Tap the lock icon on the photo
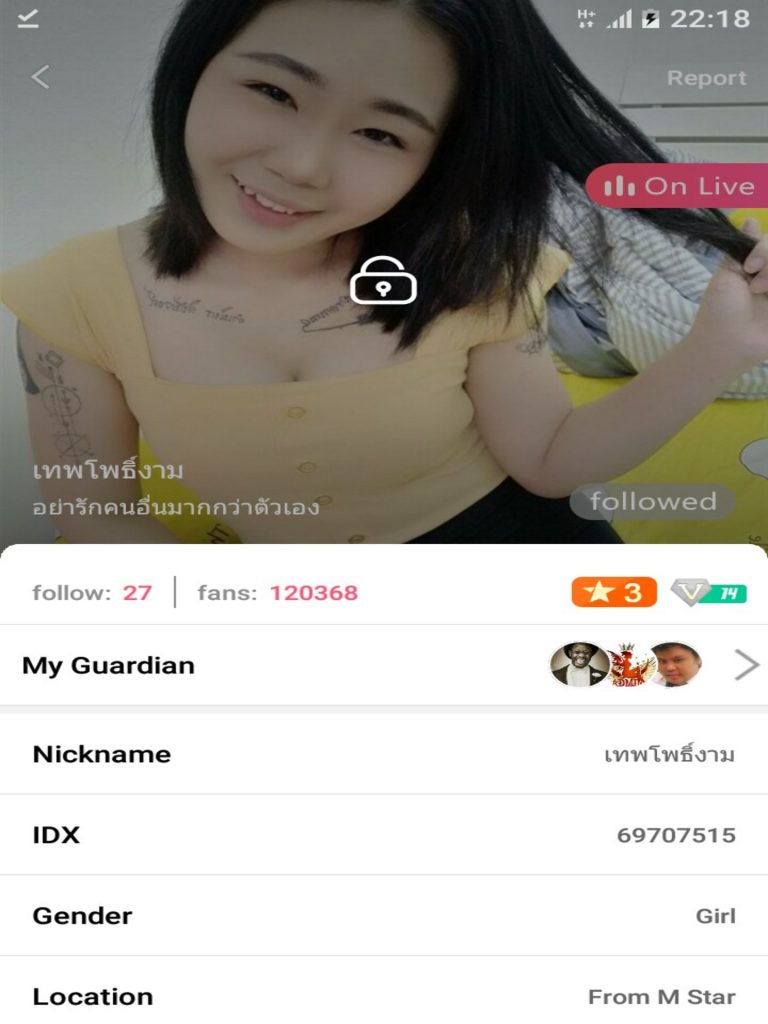Viewport: 768px width, 1024px height. click(382, 280)
